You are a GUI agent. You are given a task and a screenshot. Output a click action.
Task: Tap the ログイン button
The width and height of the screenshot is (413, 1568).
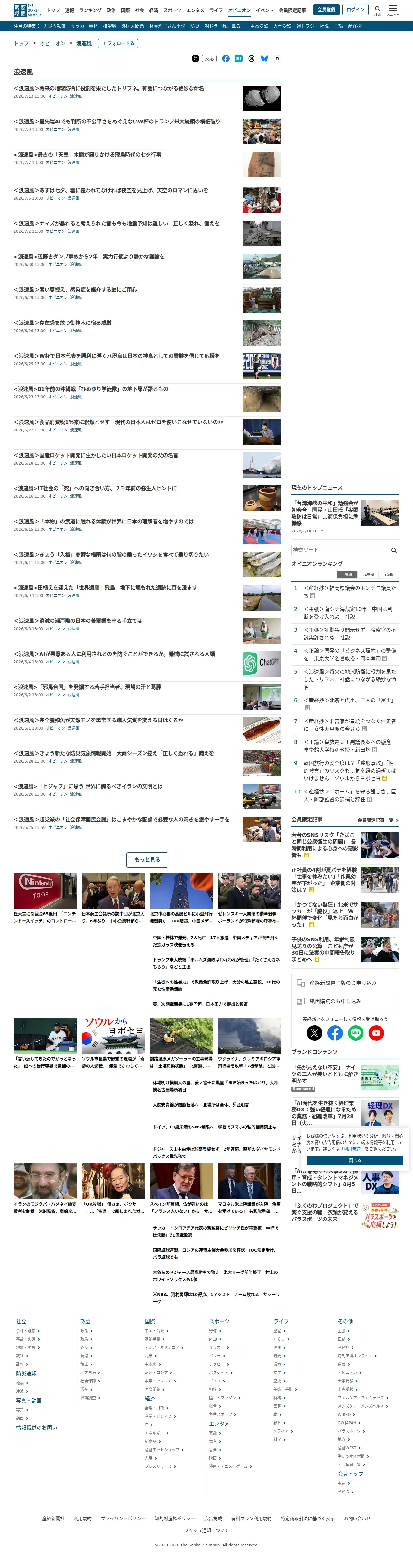pos(355,10)
